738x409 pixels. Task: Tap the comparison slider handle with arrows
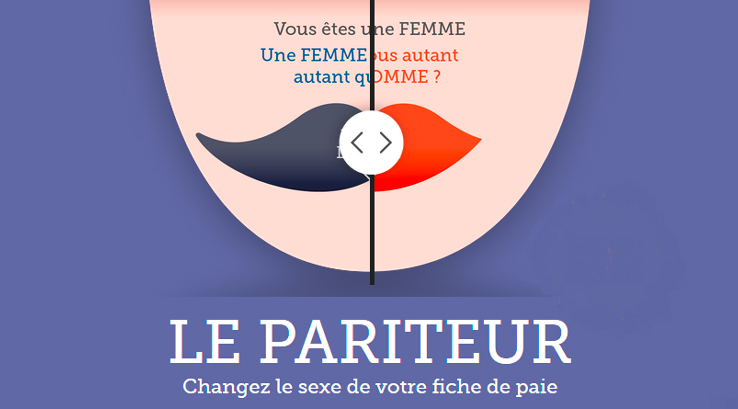point(372,143)
